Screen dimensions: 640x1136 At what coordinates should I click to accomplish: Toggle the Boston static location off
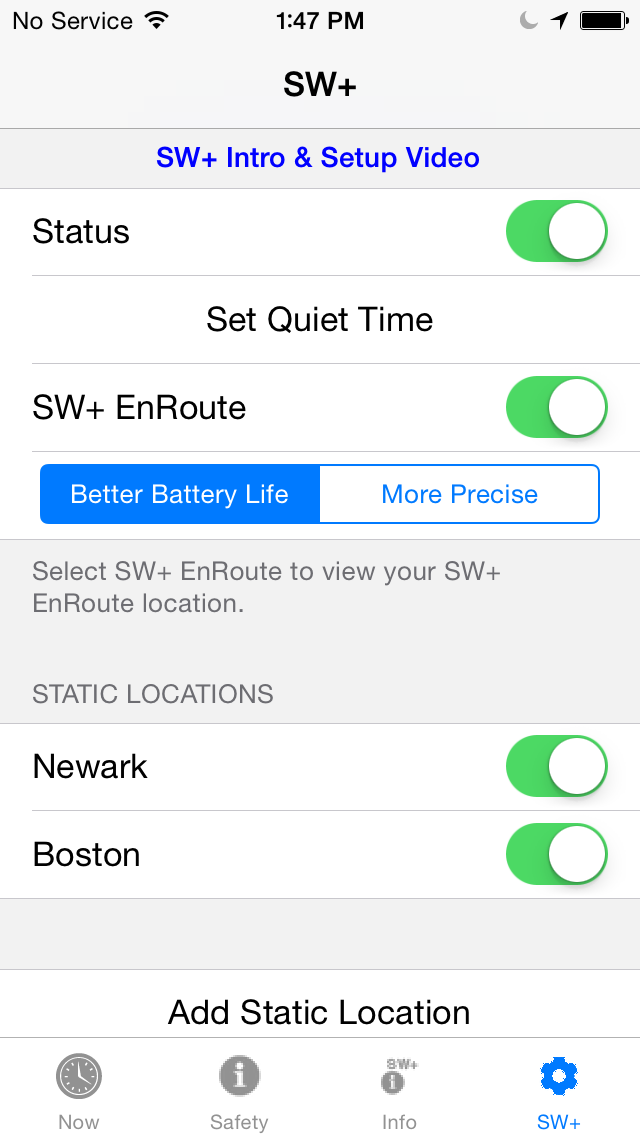tap(557, 853)
